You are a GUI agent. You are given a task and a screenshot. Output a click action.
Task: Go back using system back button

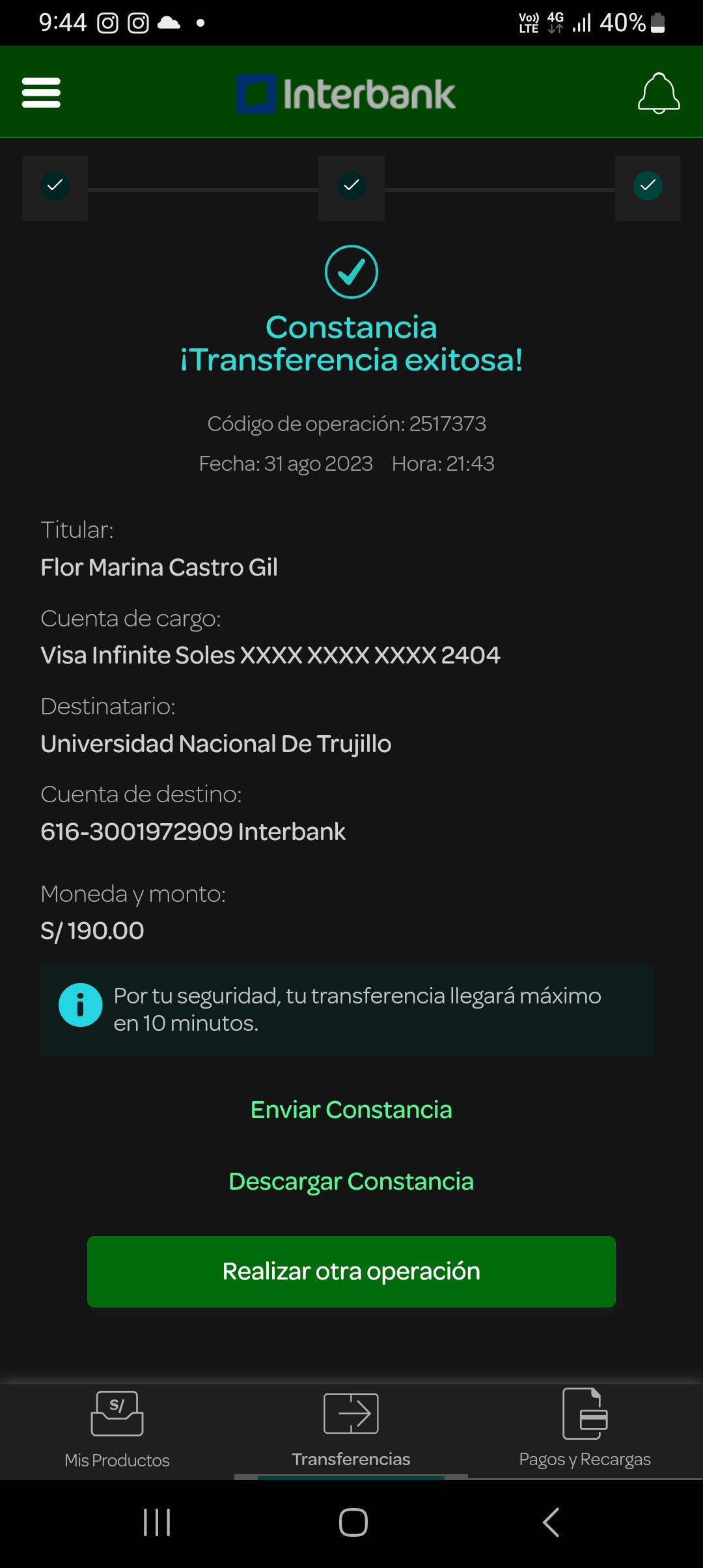click(x=551, y=1522)
